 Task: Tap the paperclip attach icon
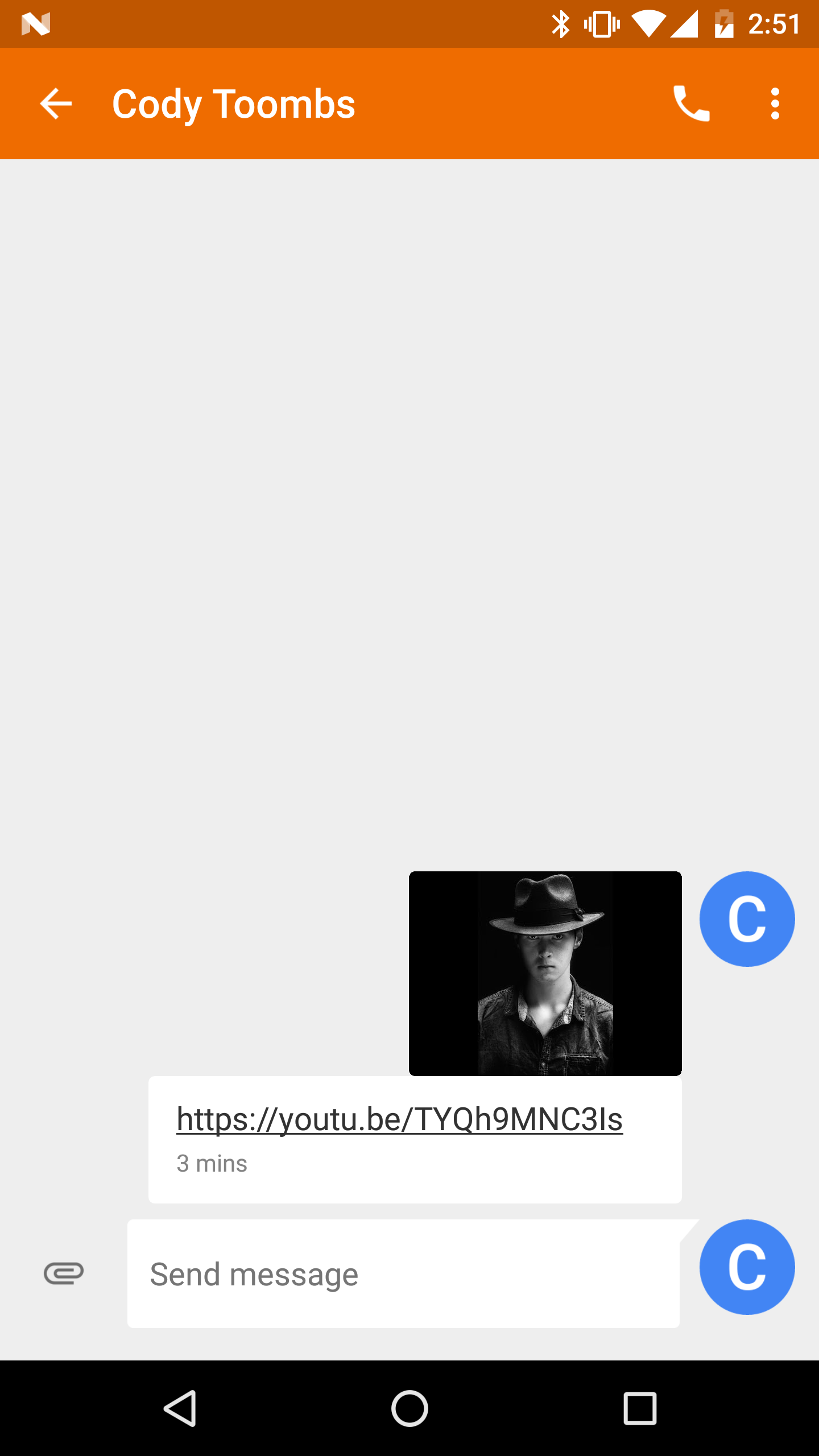(x=64, y=1273)
